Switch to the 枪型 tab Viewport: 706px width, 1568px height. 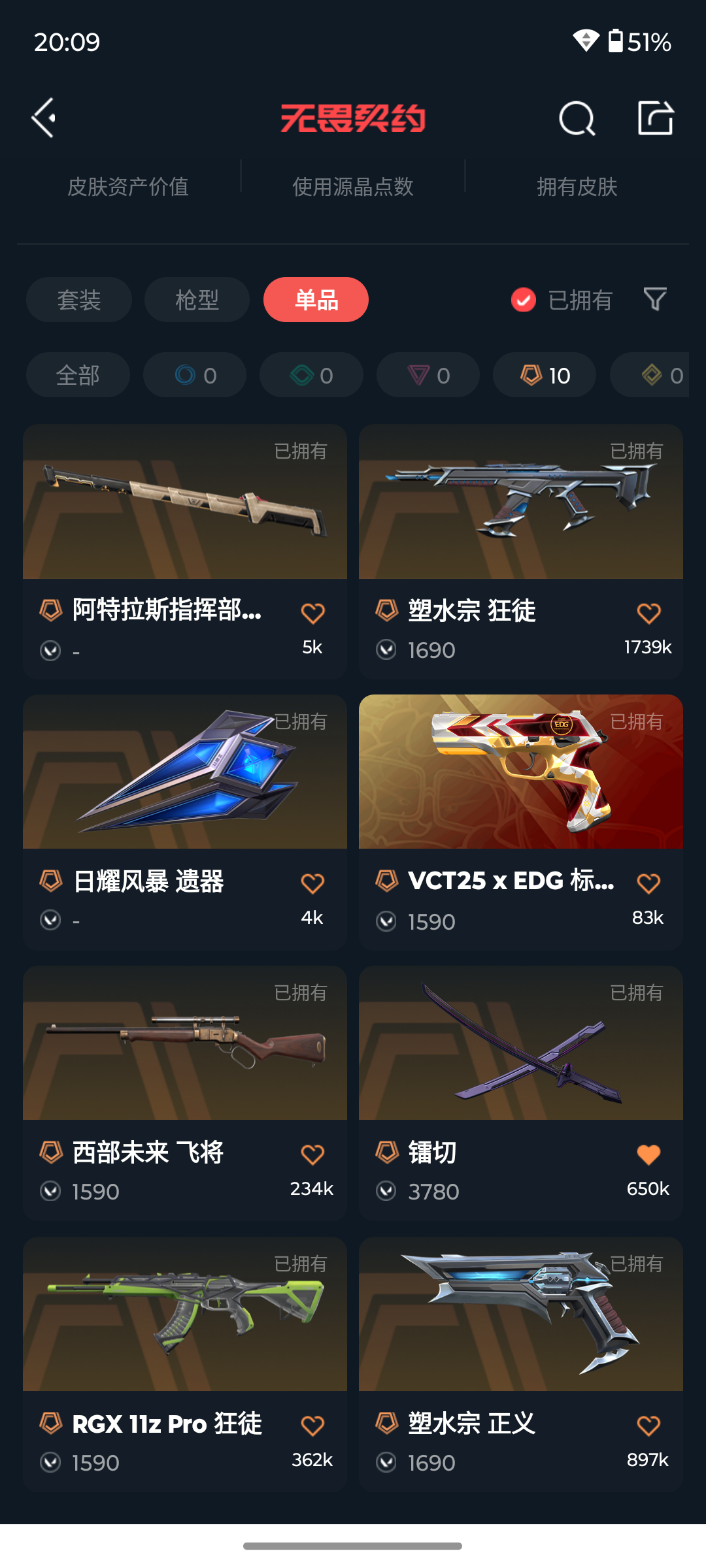pyautogui.click(x=197, y=299)
